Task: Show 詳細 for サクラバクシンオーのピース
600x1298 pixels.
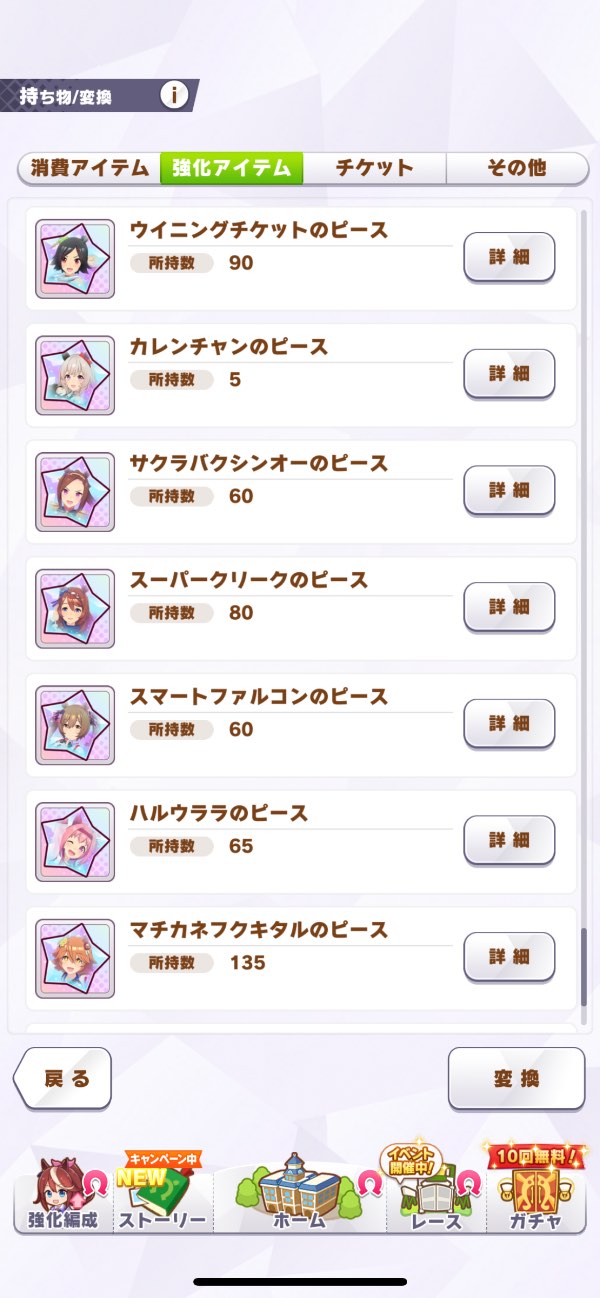Action: [x=509, y=490]
